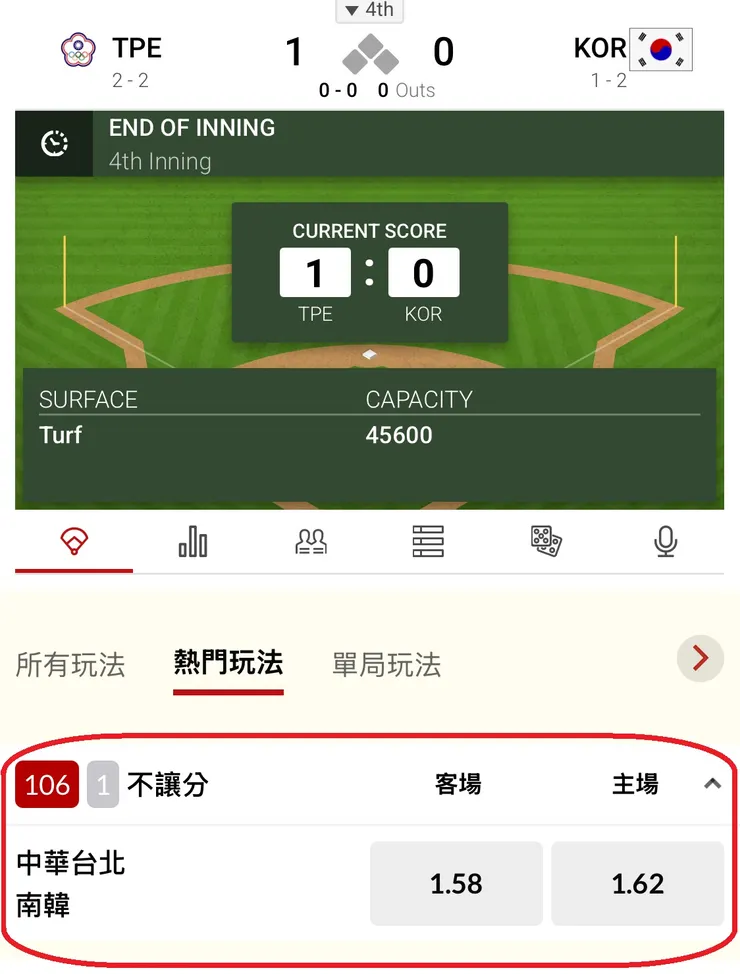Screen dimensions: 740x974
Task: Pick away odds 1.58
Action: 456,884
